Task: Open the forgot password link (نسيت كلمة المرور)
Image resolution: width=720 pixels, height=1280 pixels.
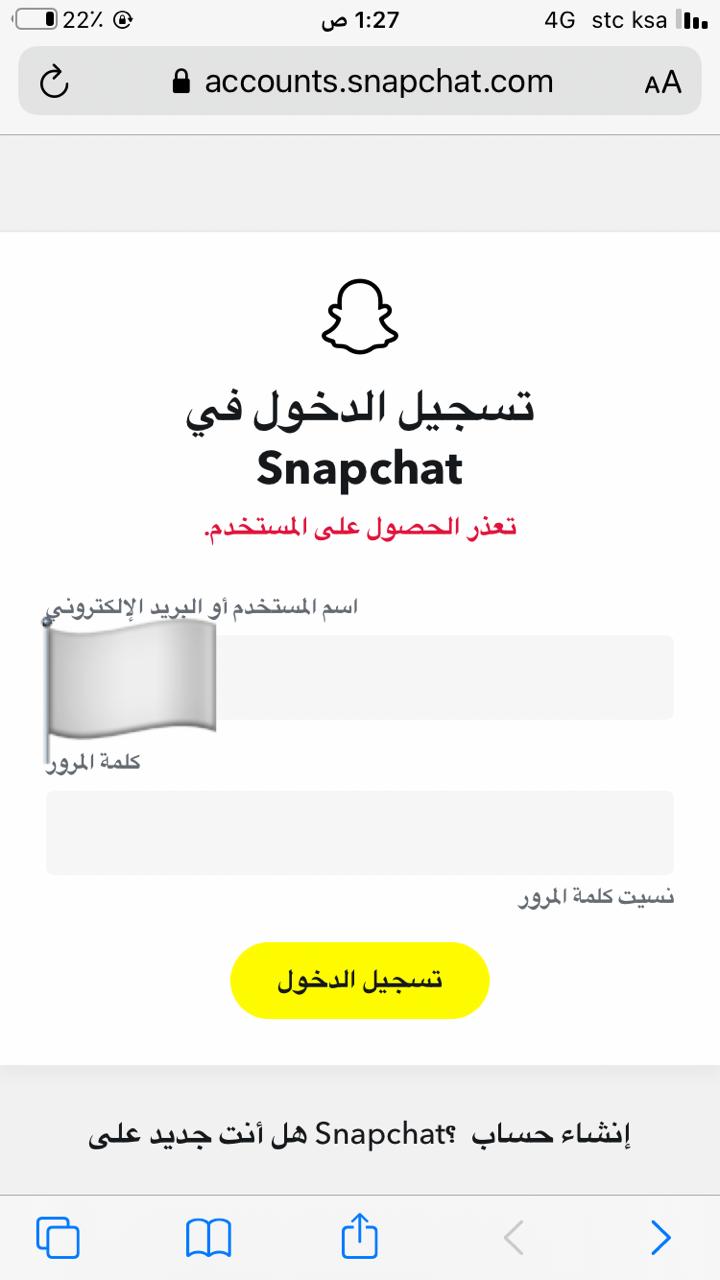Action: 596,898
